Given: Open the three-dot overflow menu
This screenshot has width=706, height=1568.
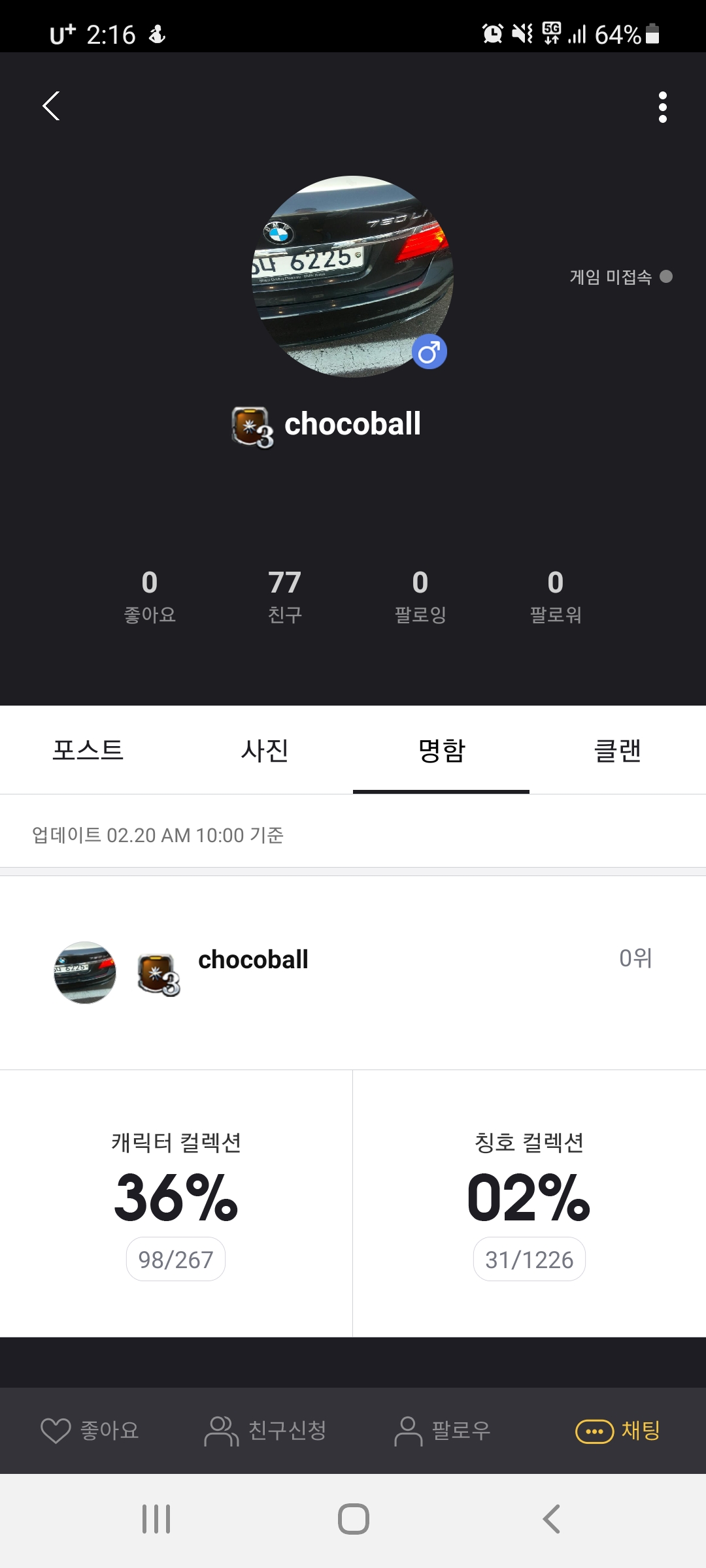Looking at the screenshot, I should pyautogui.click(x=662, y=107).
